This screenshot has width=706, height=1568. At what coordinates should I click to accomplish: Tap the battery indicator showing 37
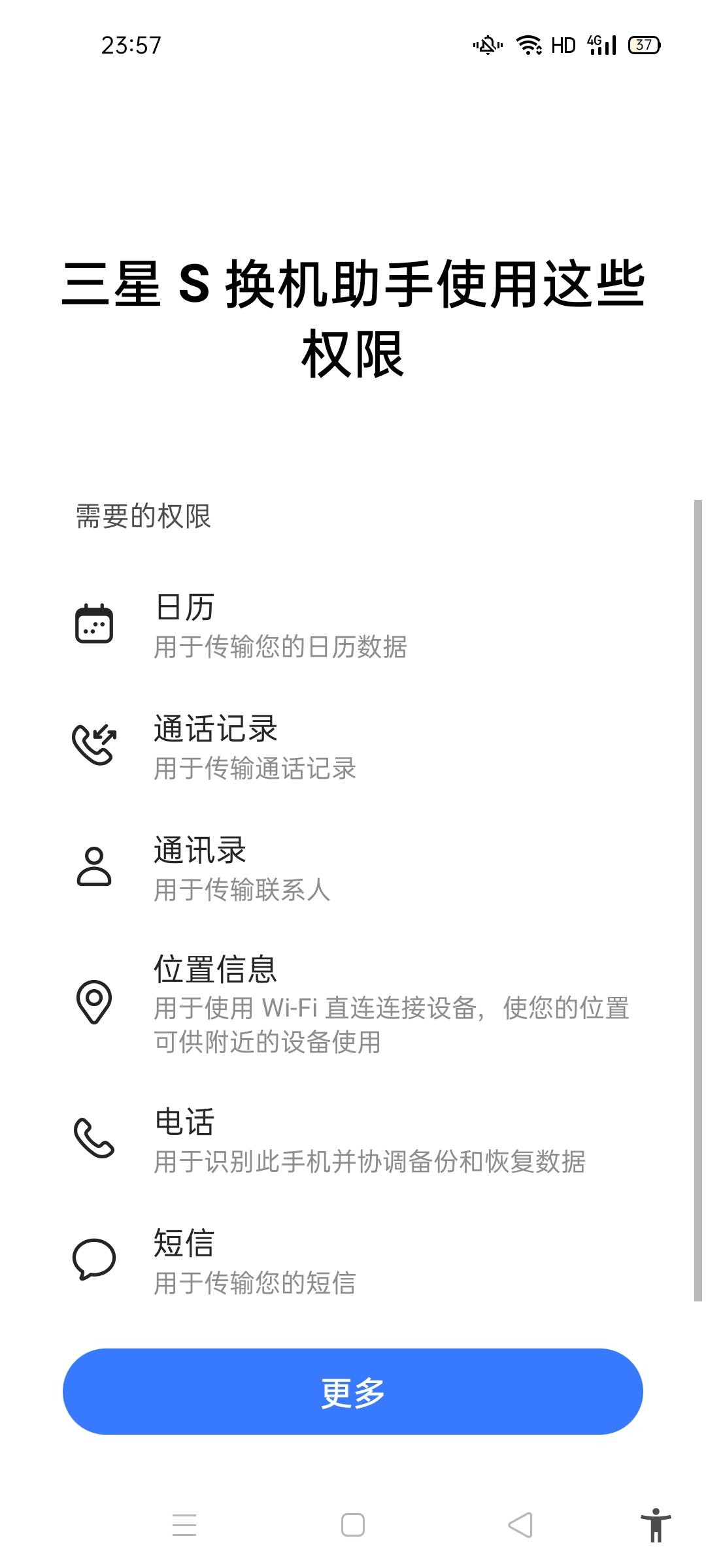(644, 44)
